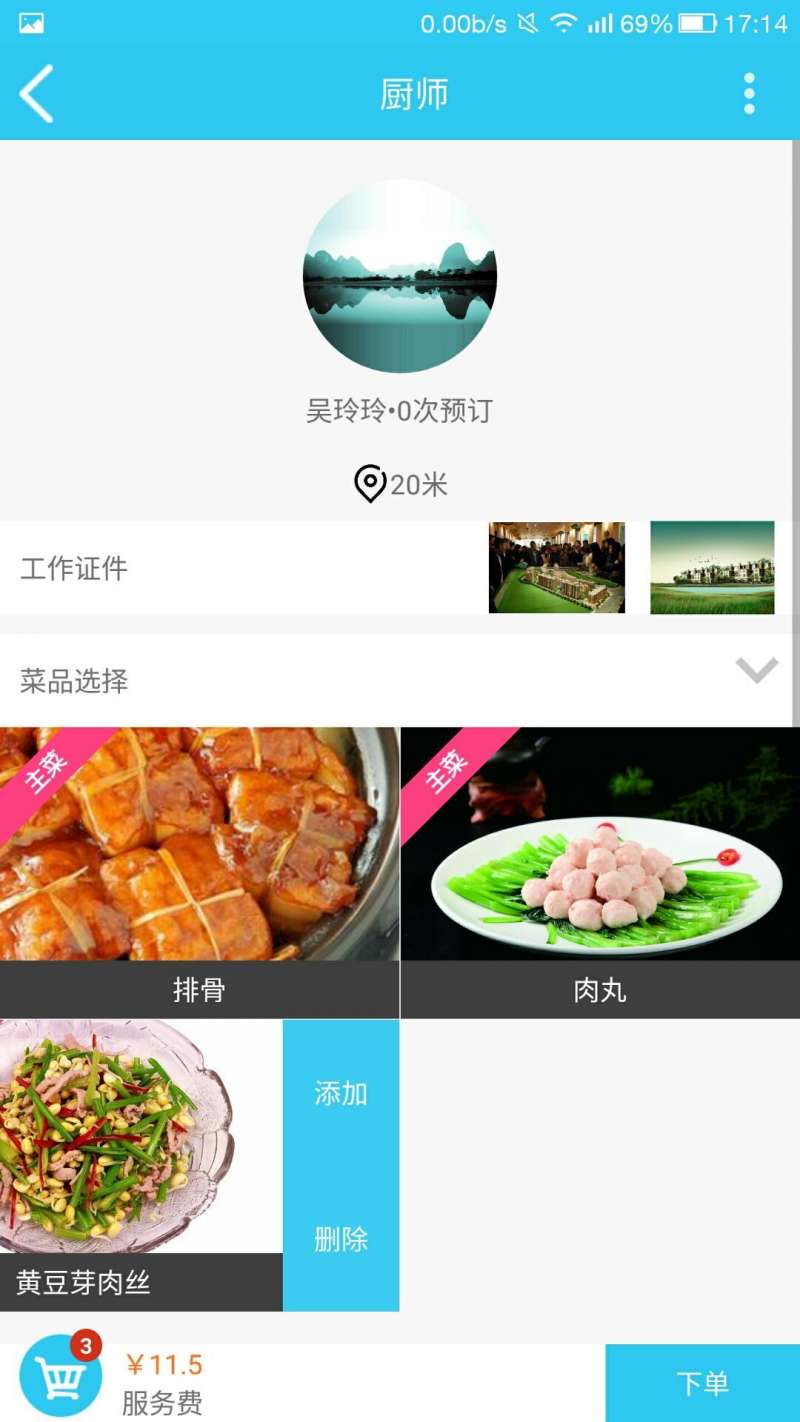Screen dimensions: 800x1422
Task: Tap 添加 on 黄豆芽肉丝
Action: click(x=341, y=1093)
